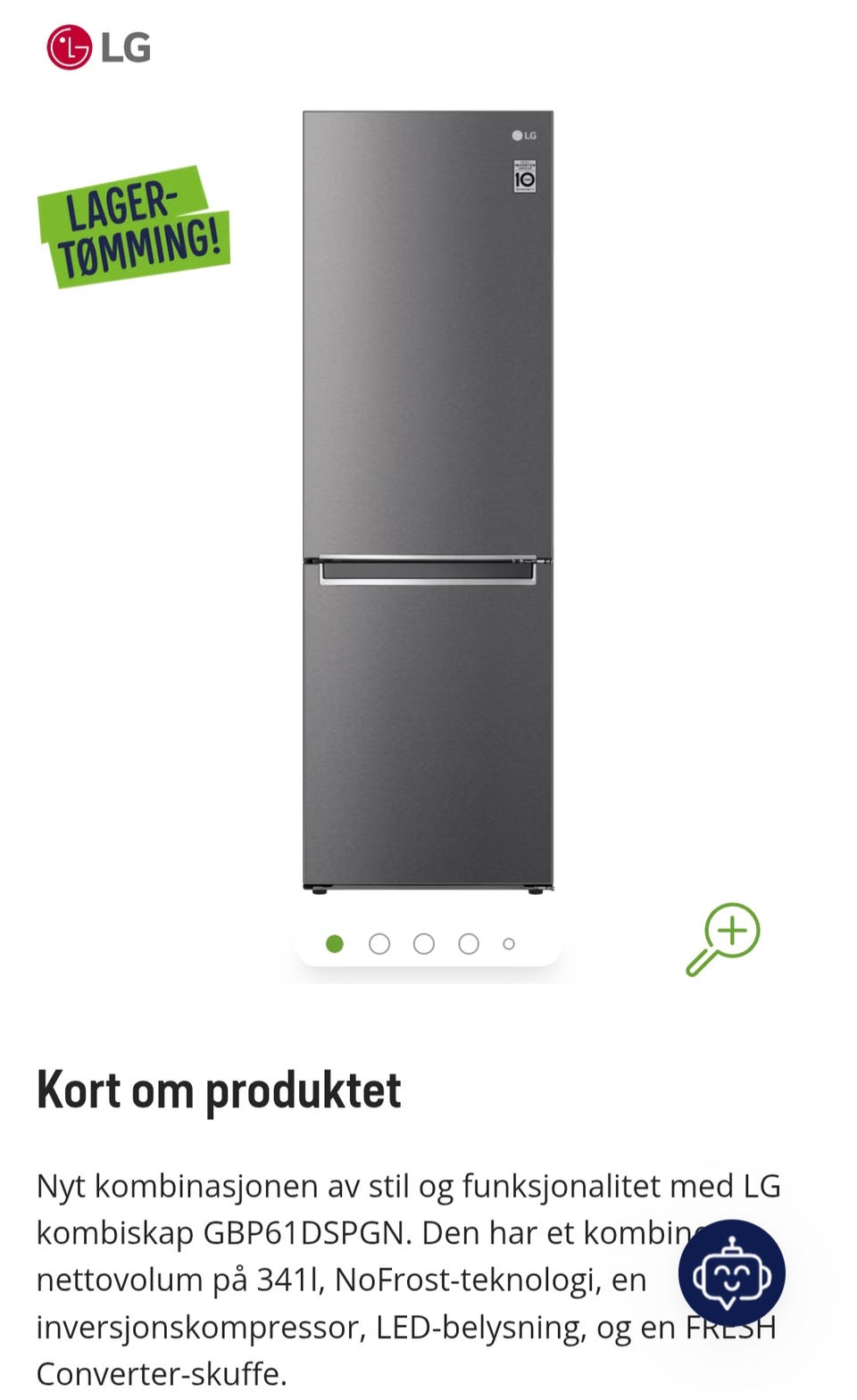Open the LG fridge product photo

428,501
